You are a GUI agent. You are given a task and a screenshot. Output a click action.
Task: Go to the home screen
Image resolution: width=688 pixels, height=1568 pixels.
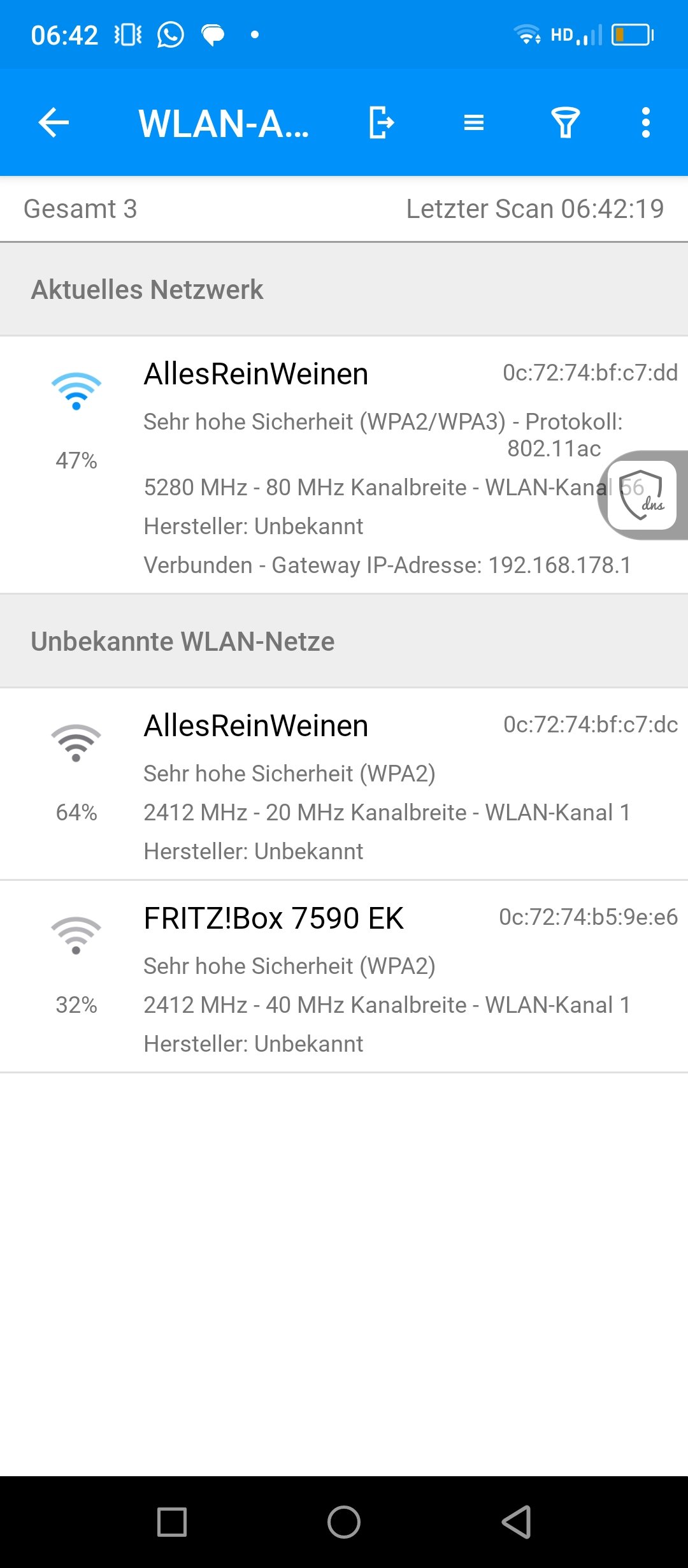[344, 1522]
